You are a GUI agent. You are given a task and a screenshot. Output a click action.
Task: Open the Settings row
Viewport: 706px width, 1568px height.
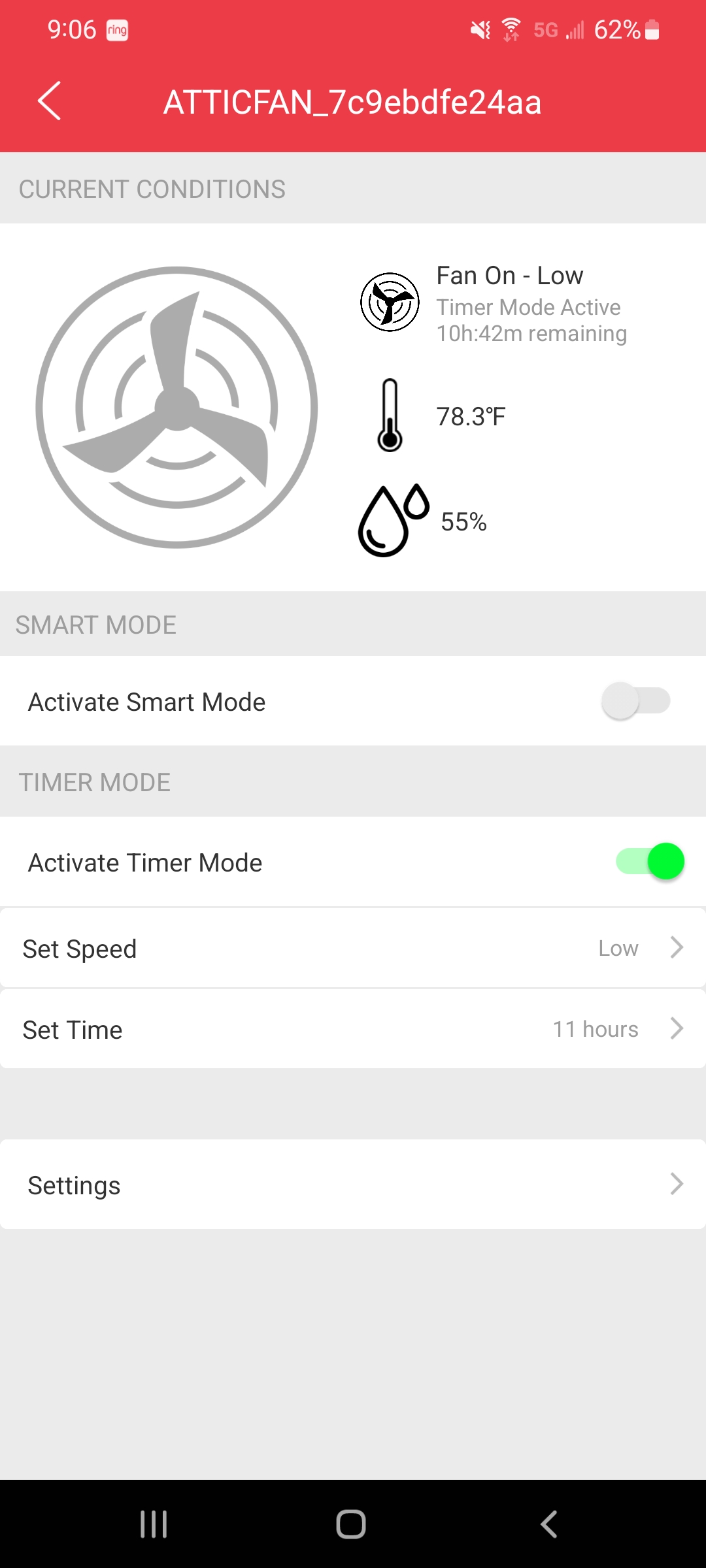353,1184
